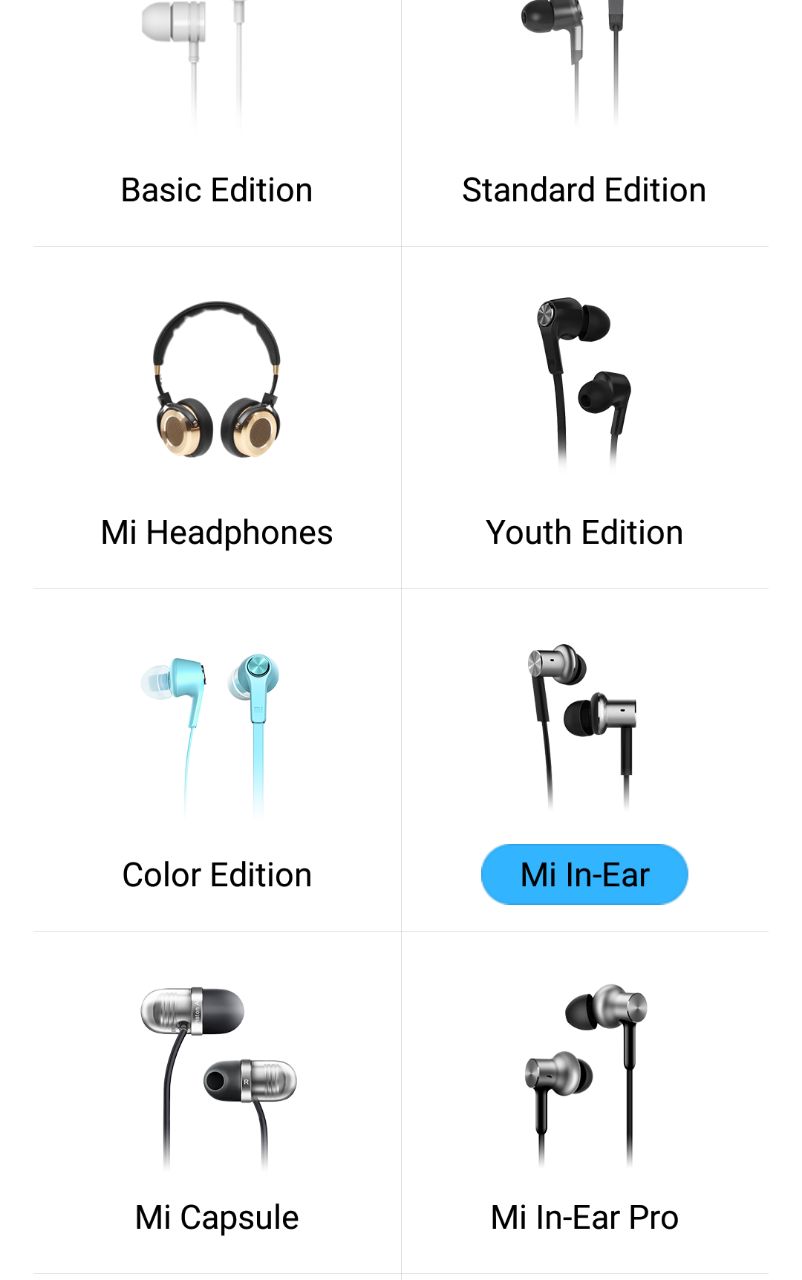Image resolution: width=802 pixels, height=1280 pixels.
Task: Tap the highlighted Mi In-Ear option
Action: (x=584, y=874)
